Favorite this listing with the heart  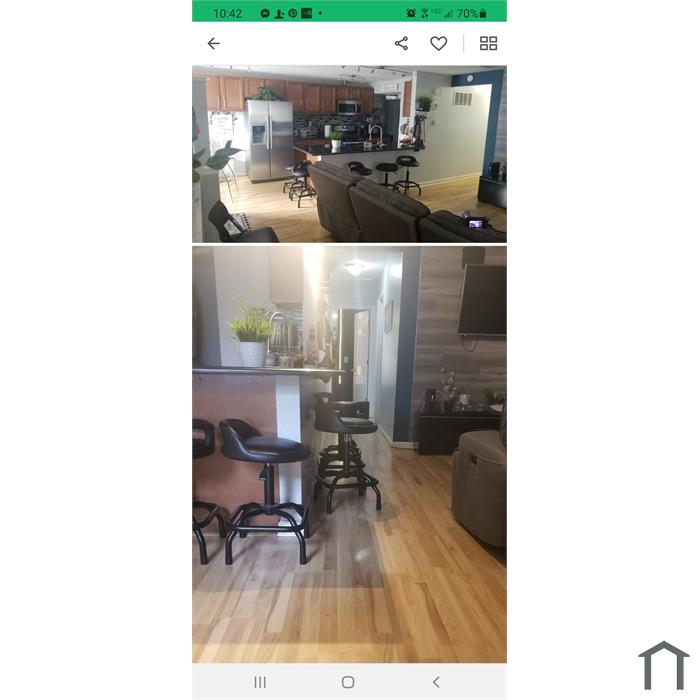[x=438, y=44]
